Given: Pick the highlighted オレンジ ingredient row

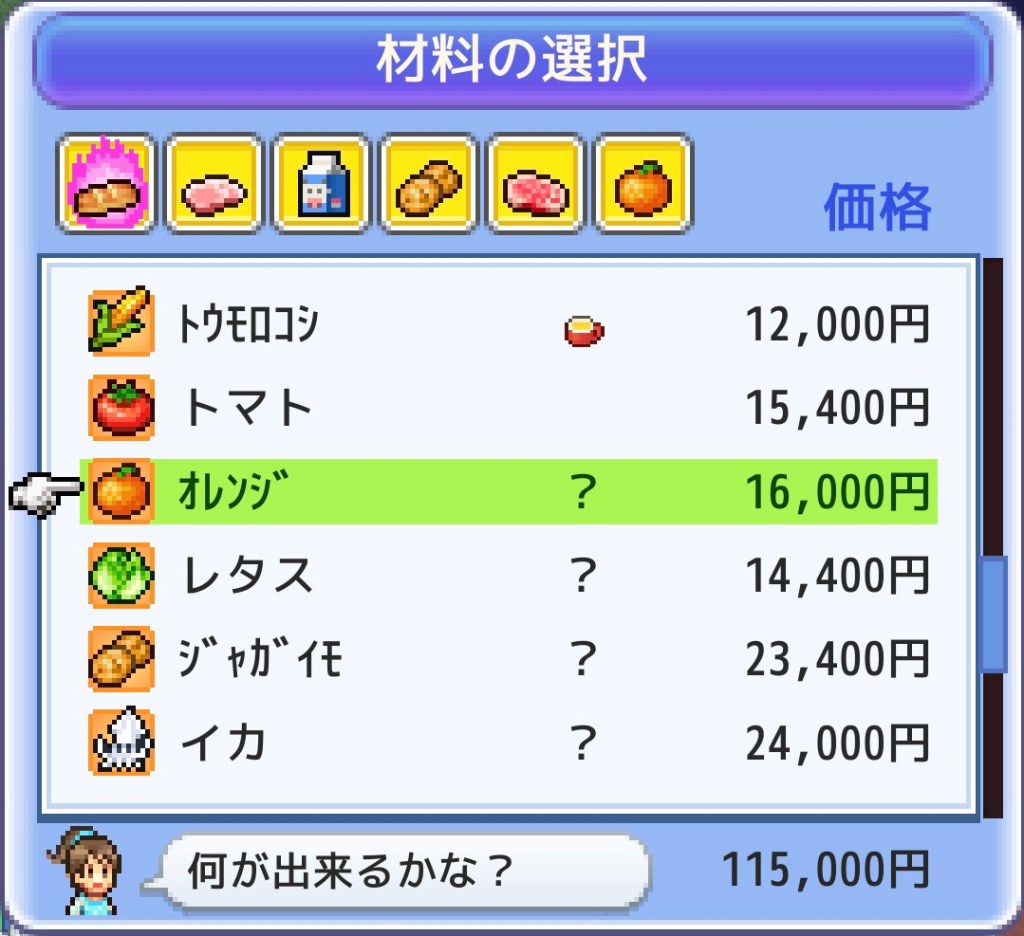Looking at the screenshot, I should (x=508, y=492).
